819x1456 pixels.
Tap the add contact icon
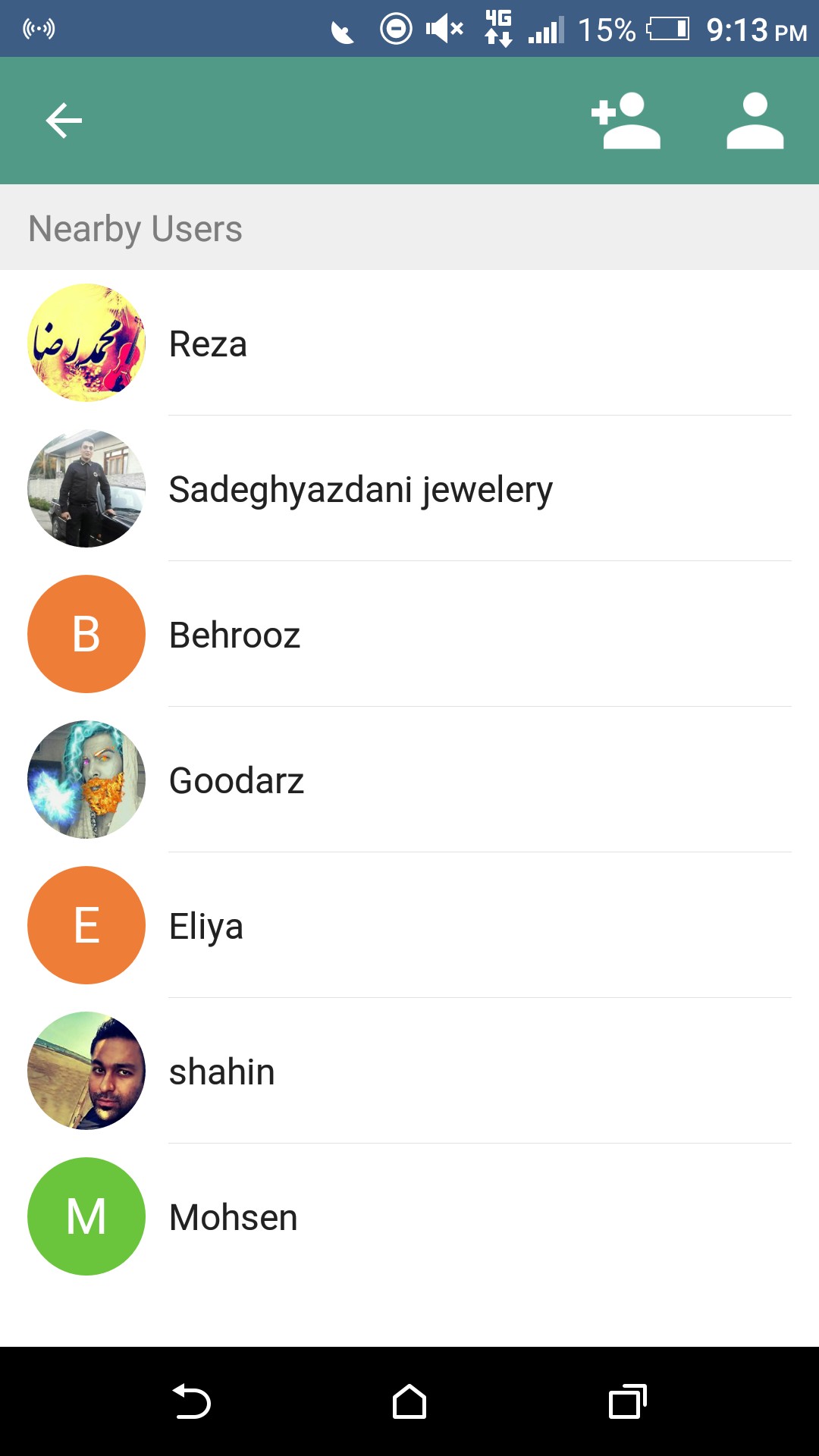coord(626,121)
